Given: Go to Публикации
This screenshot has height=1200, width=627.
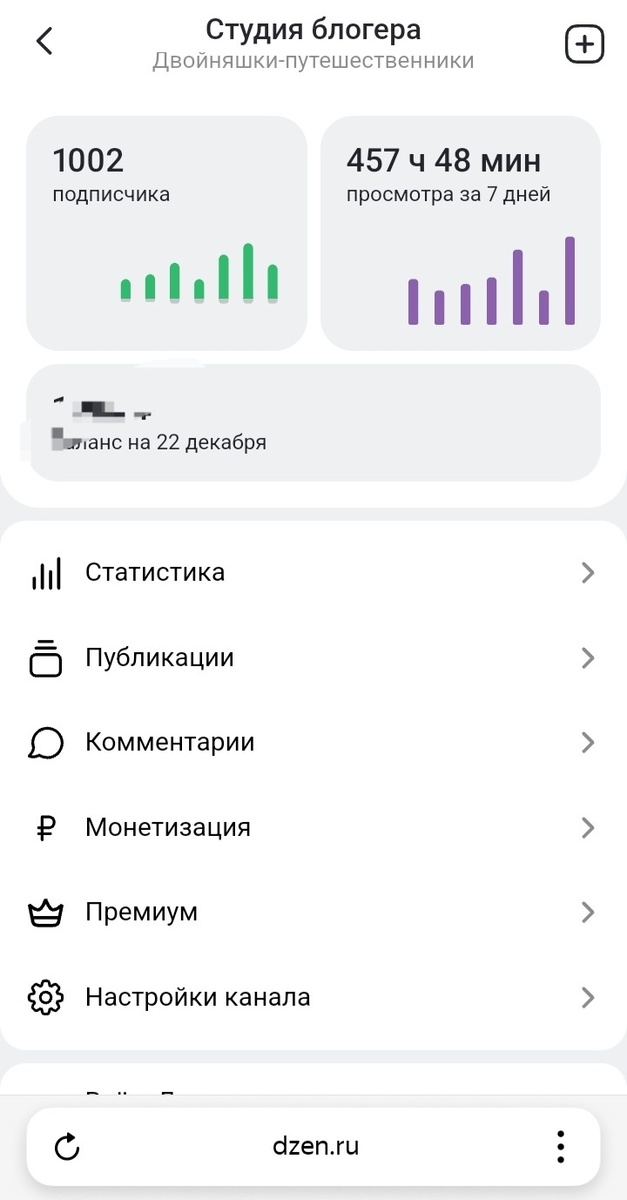Looking at the screenshot, I should 312,658.
